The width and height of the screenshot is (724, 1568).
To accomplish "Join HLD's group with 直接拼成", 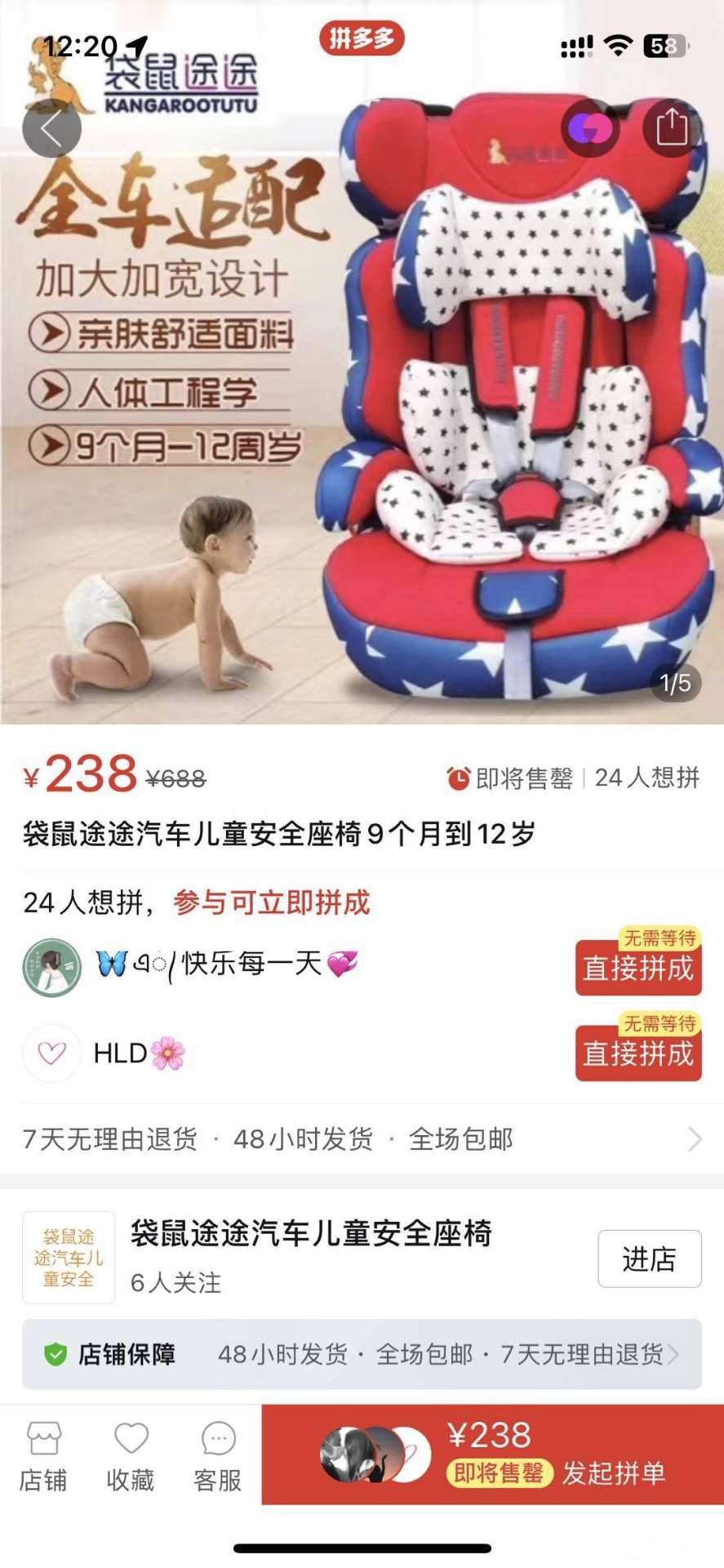I will coord(637,1053).
